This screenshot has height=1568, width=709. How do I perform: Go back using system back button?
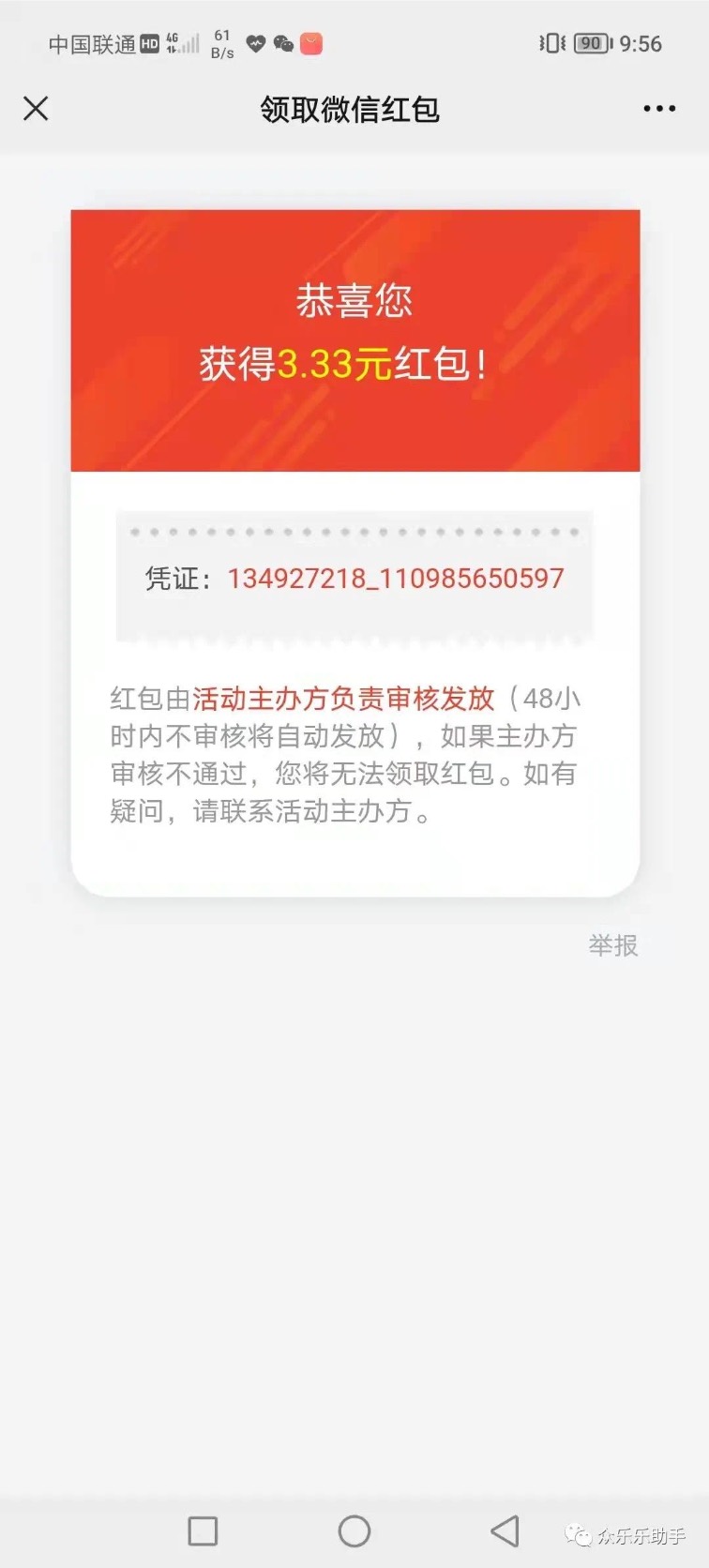click(x=505, y=1531)
